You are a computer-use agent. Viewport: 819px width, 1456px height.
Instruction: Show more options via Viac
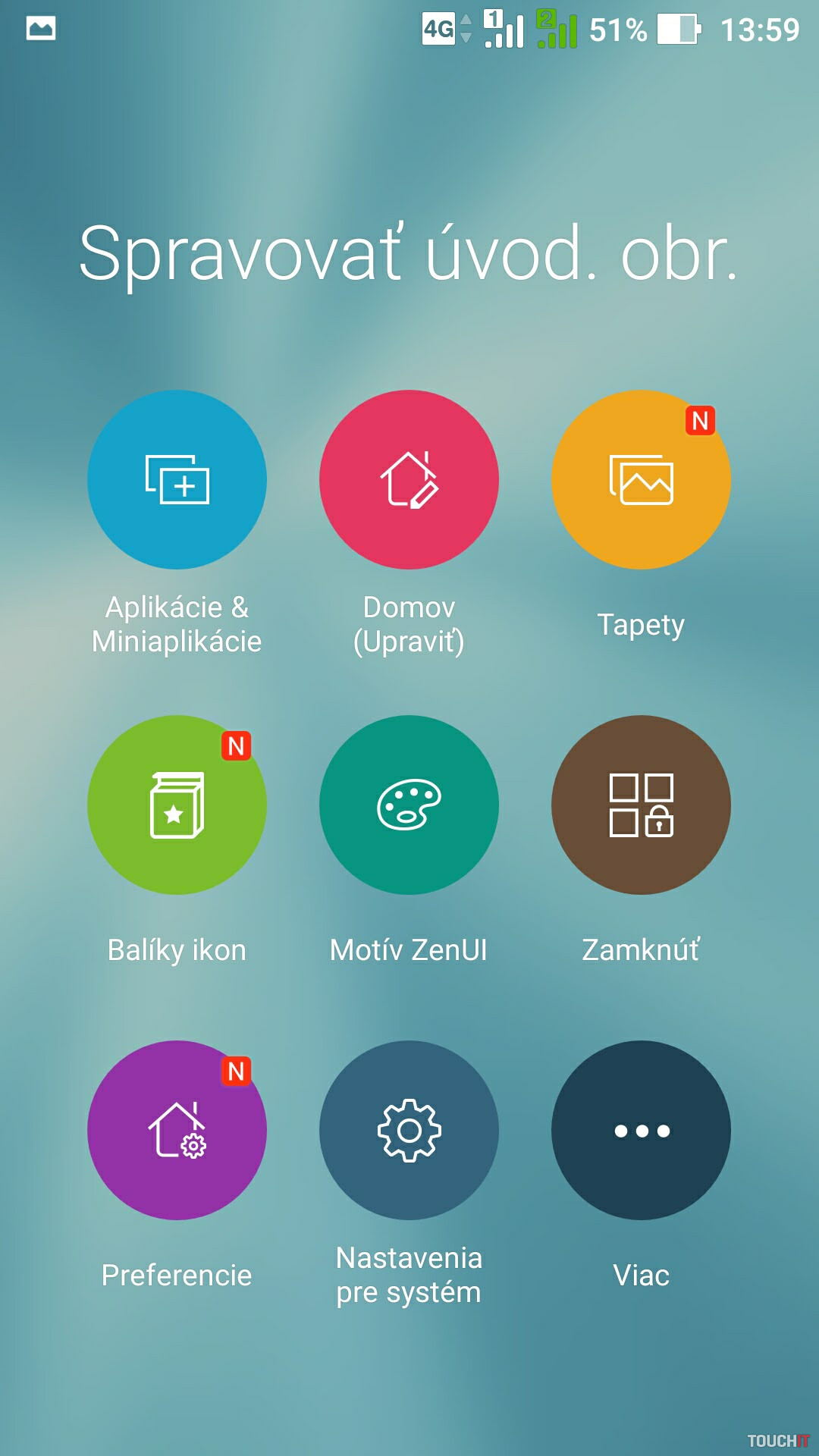click(641, 1130)
